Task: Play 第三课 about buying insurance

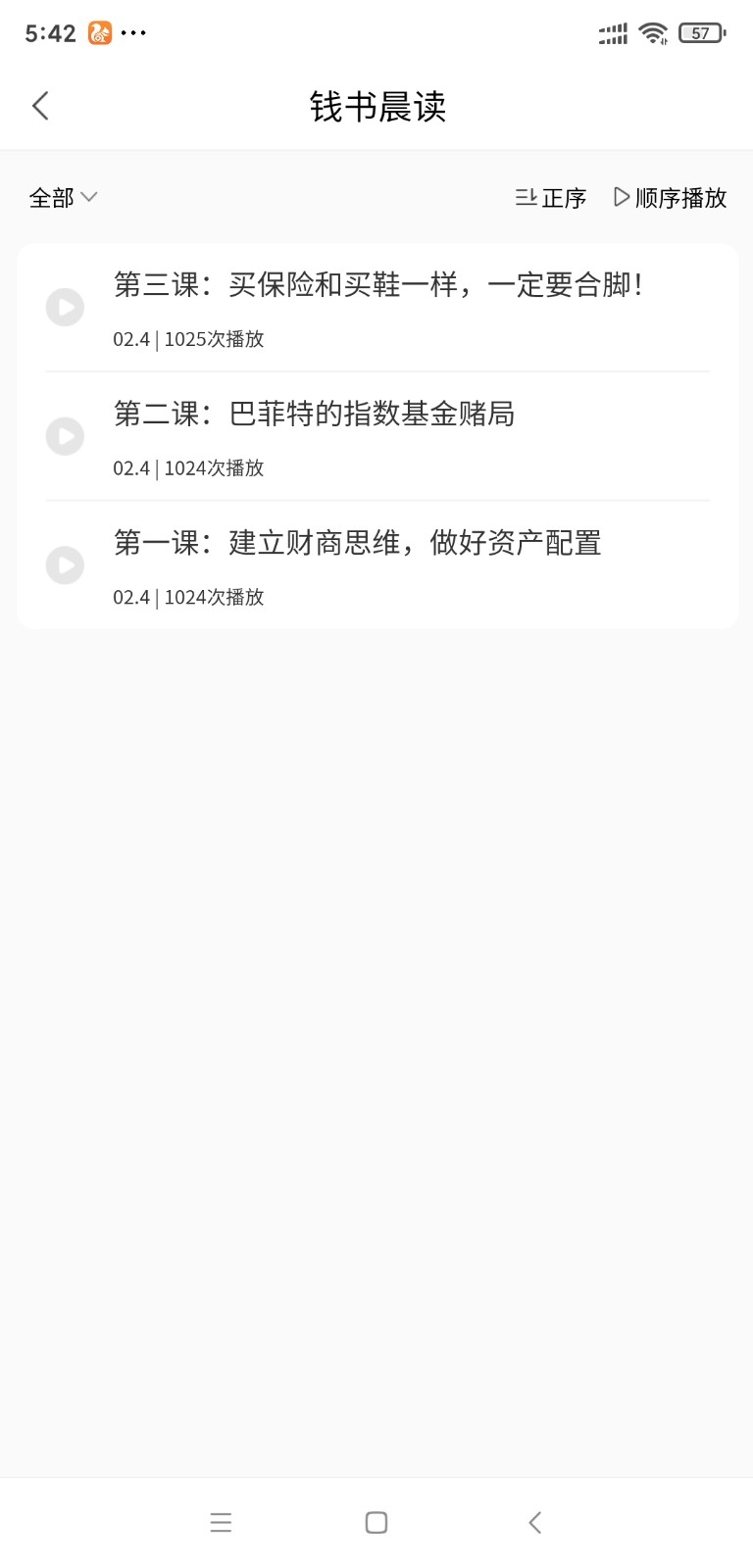Action: pos(66,308)
